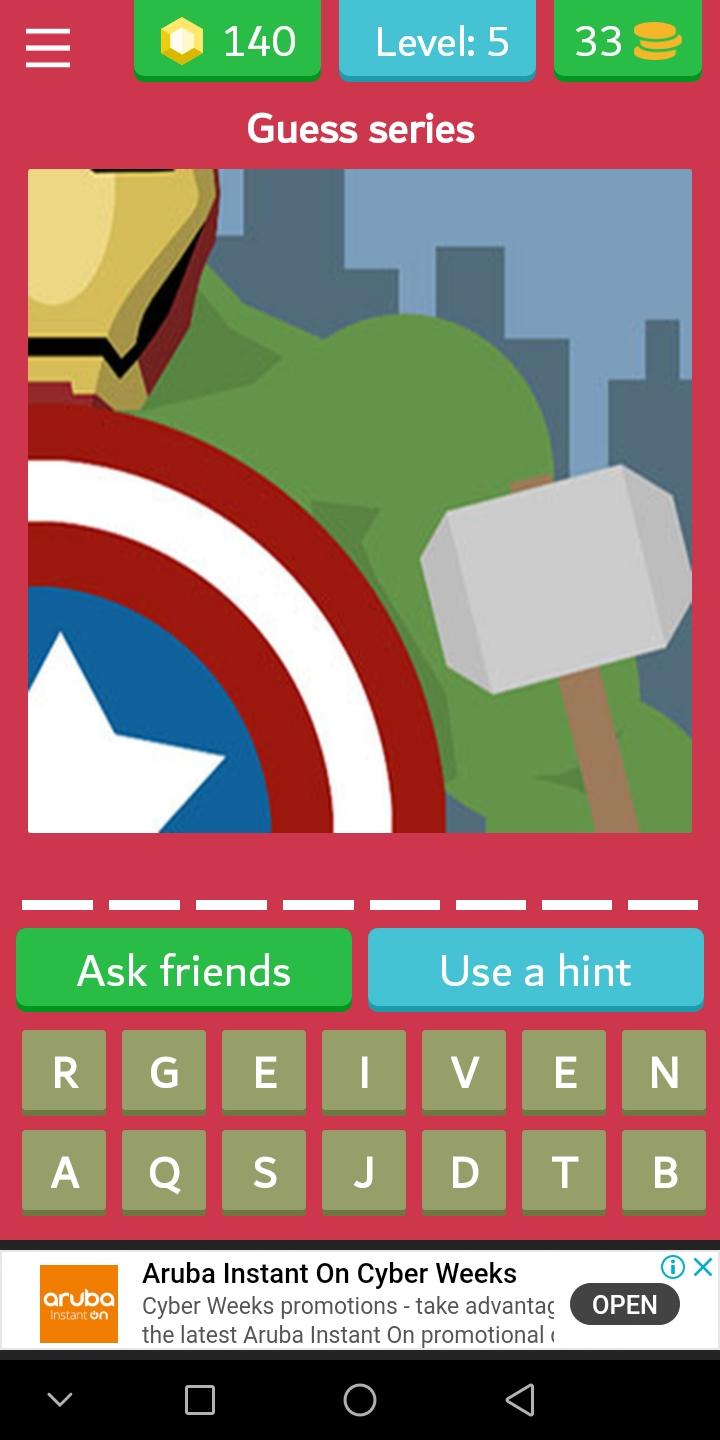Image resolution: width=720 pixels, height=1440 pixels.
Task: Select letter D tile
Action: [x=464, y=1172]
